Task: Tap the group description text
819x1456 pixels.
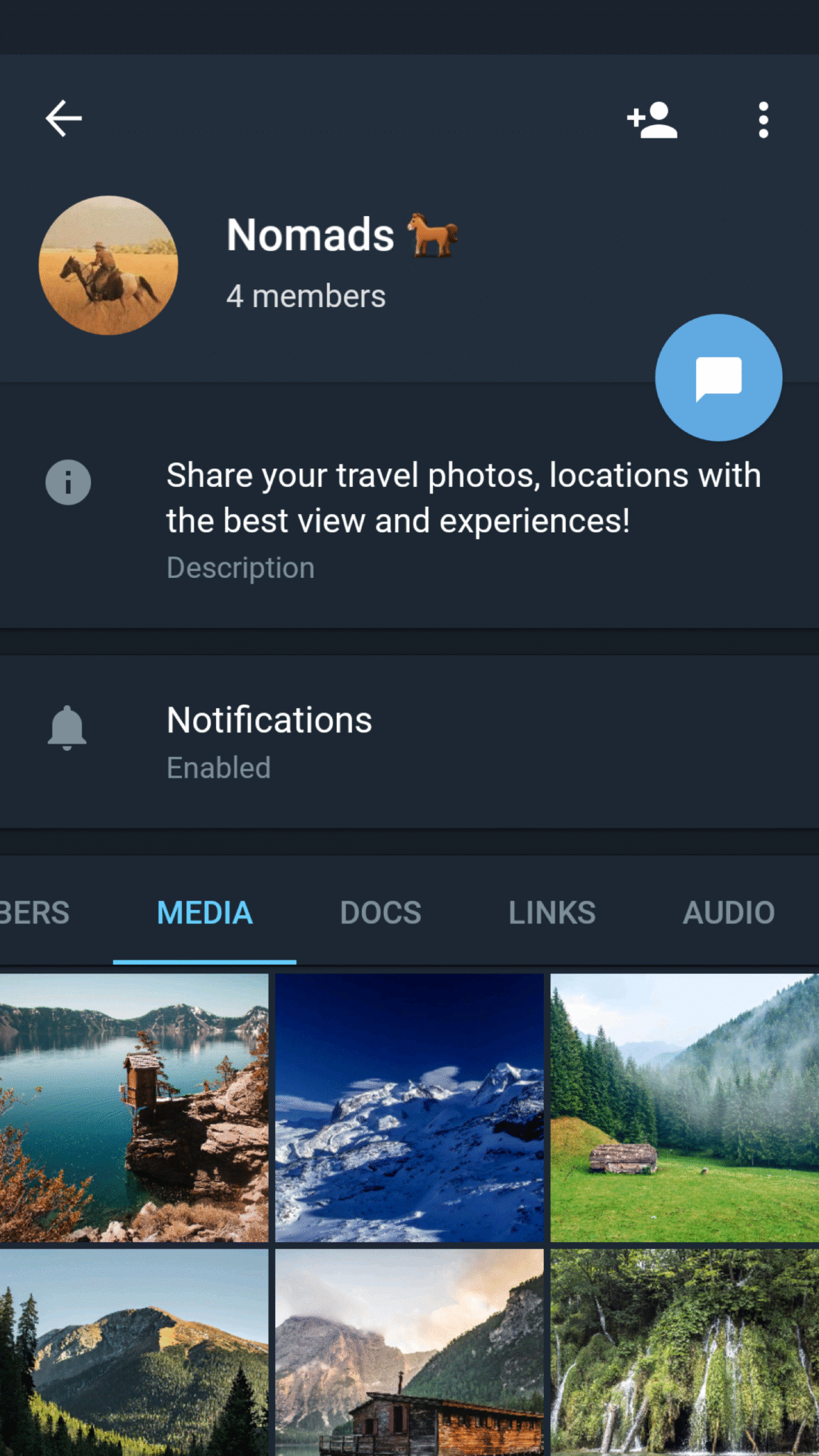Action: tap(464, 497)
